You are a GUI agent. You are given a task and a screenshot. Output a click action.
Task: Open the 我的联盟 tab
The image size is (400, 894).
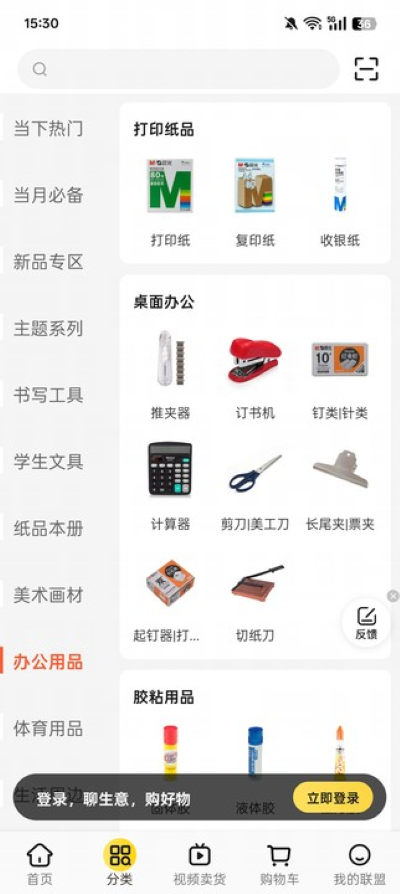point(360,863)
